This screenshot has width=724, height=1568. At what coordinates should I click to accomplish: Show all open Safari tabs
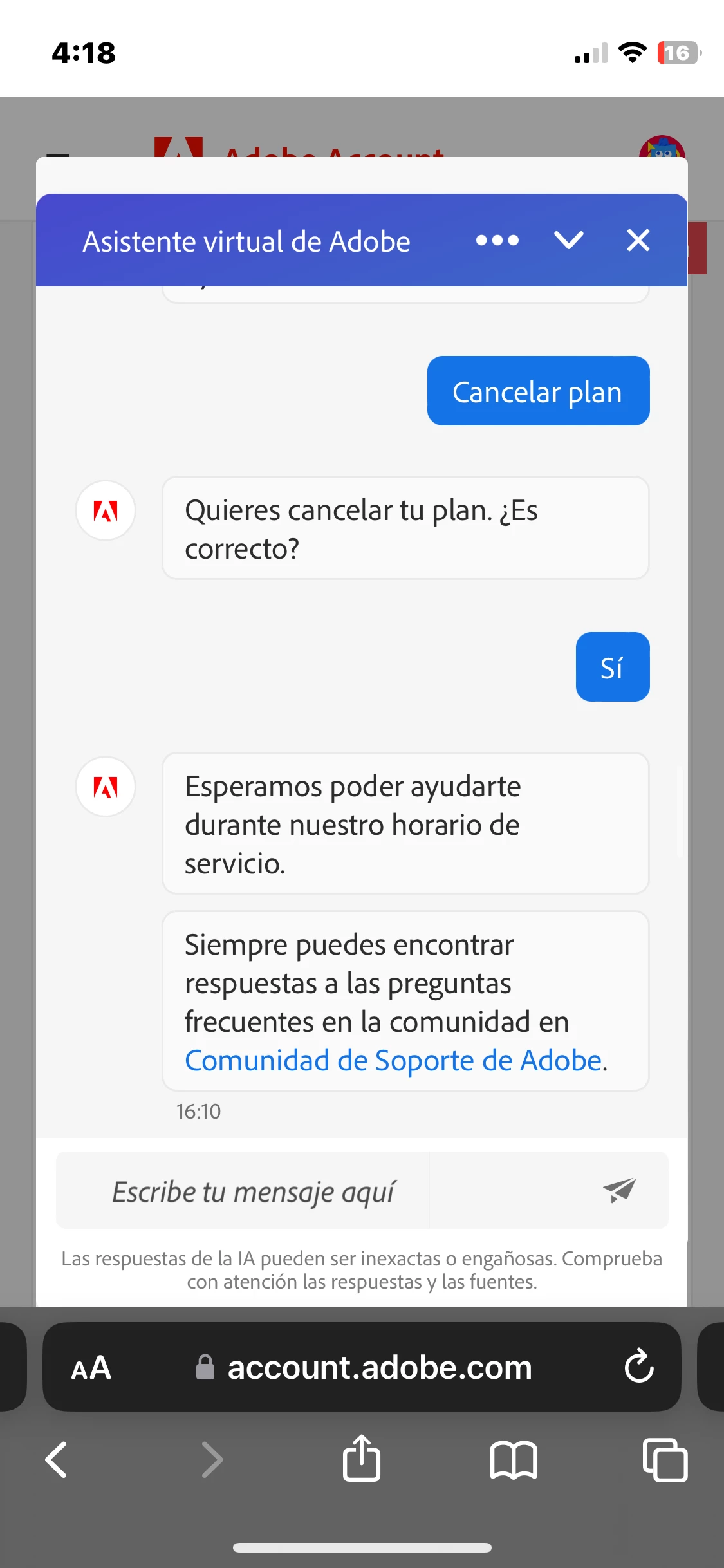(x=665, y=1459)
